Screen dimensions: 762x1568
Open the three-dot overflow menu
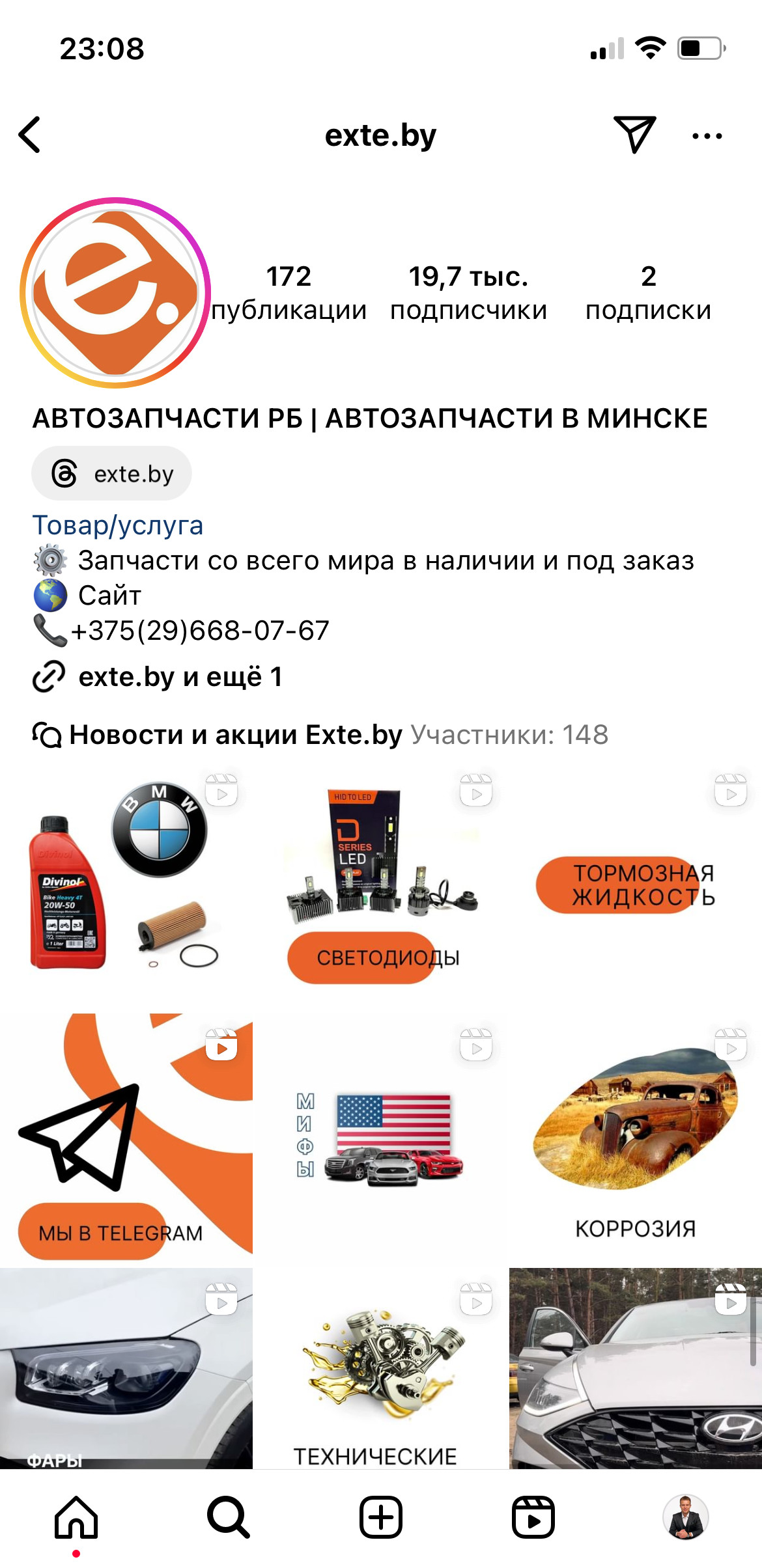707,136
